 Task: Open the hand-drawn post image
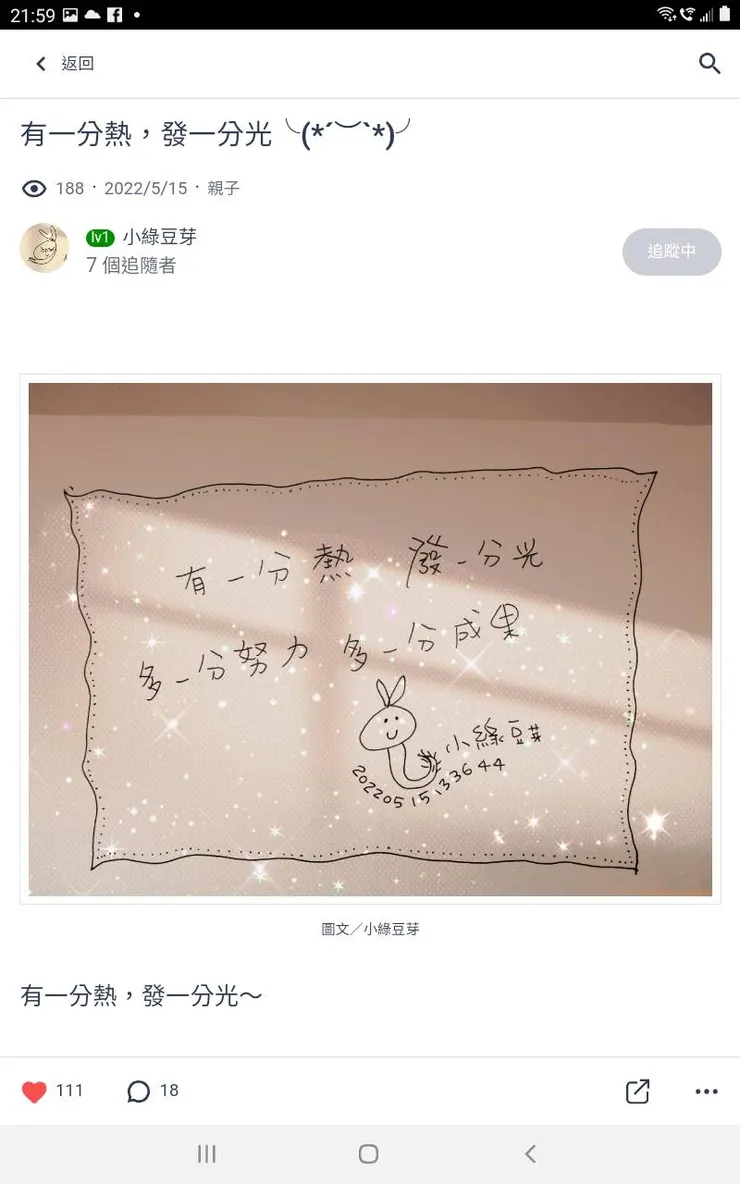pos(370,639)
